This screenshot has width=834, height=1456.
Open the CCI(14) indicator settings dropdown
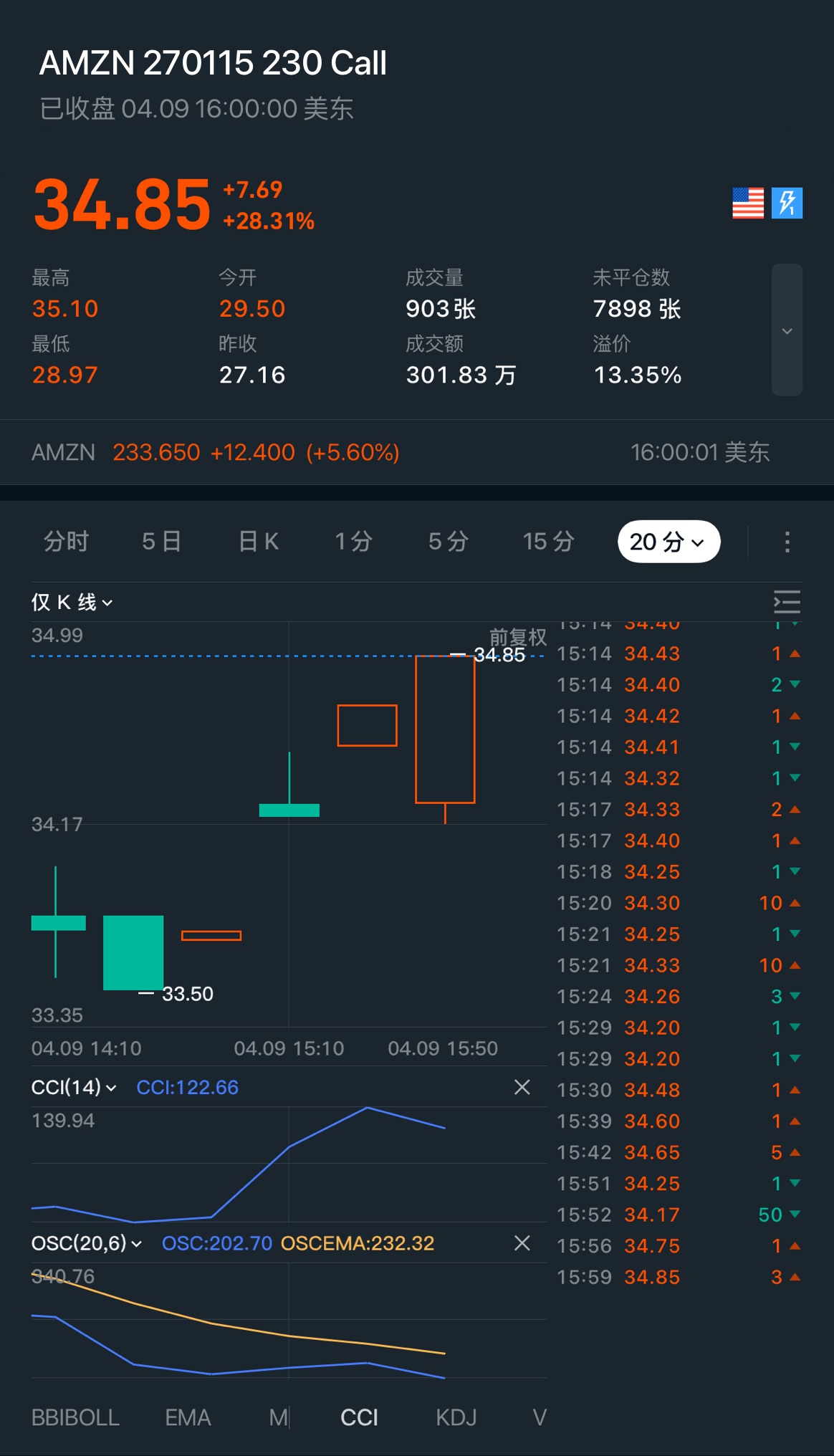pyautogui.click(x=74, y=1088)
